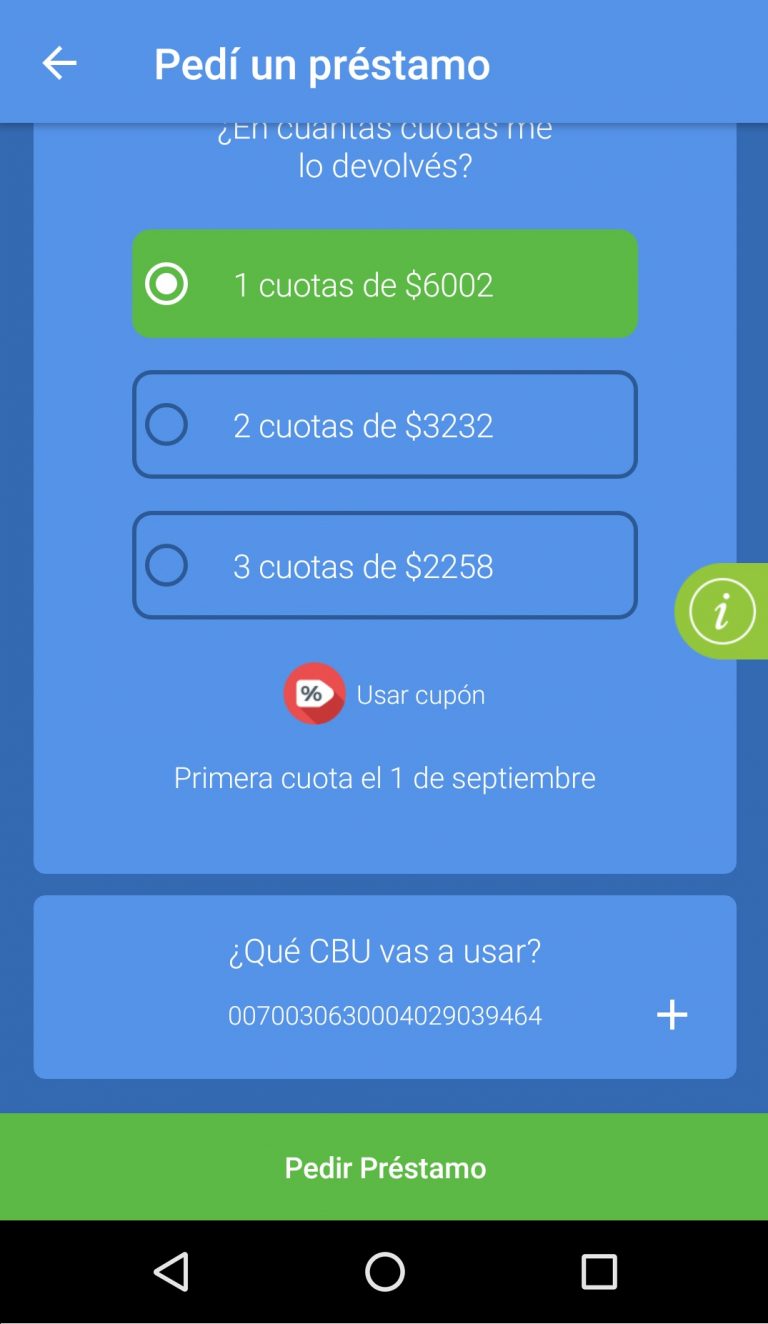
Task: Tap the red coupon percentage icon
Action: click(x=315, y=694)
